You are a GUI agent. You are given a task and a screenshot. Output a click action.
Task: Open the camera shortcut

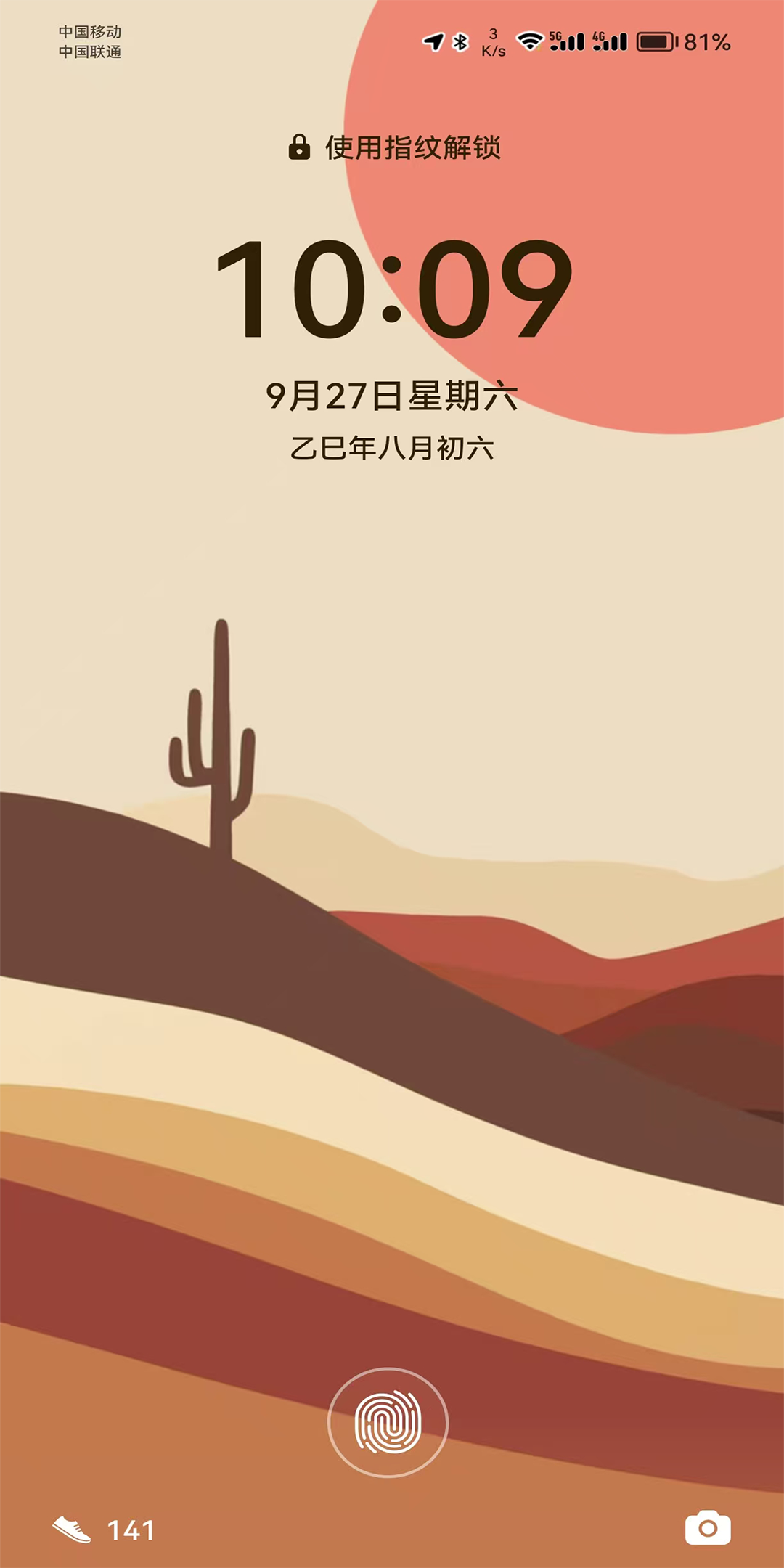pos(708,1528)
